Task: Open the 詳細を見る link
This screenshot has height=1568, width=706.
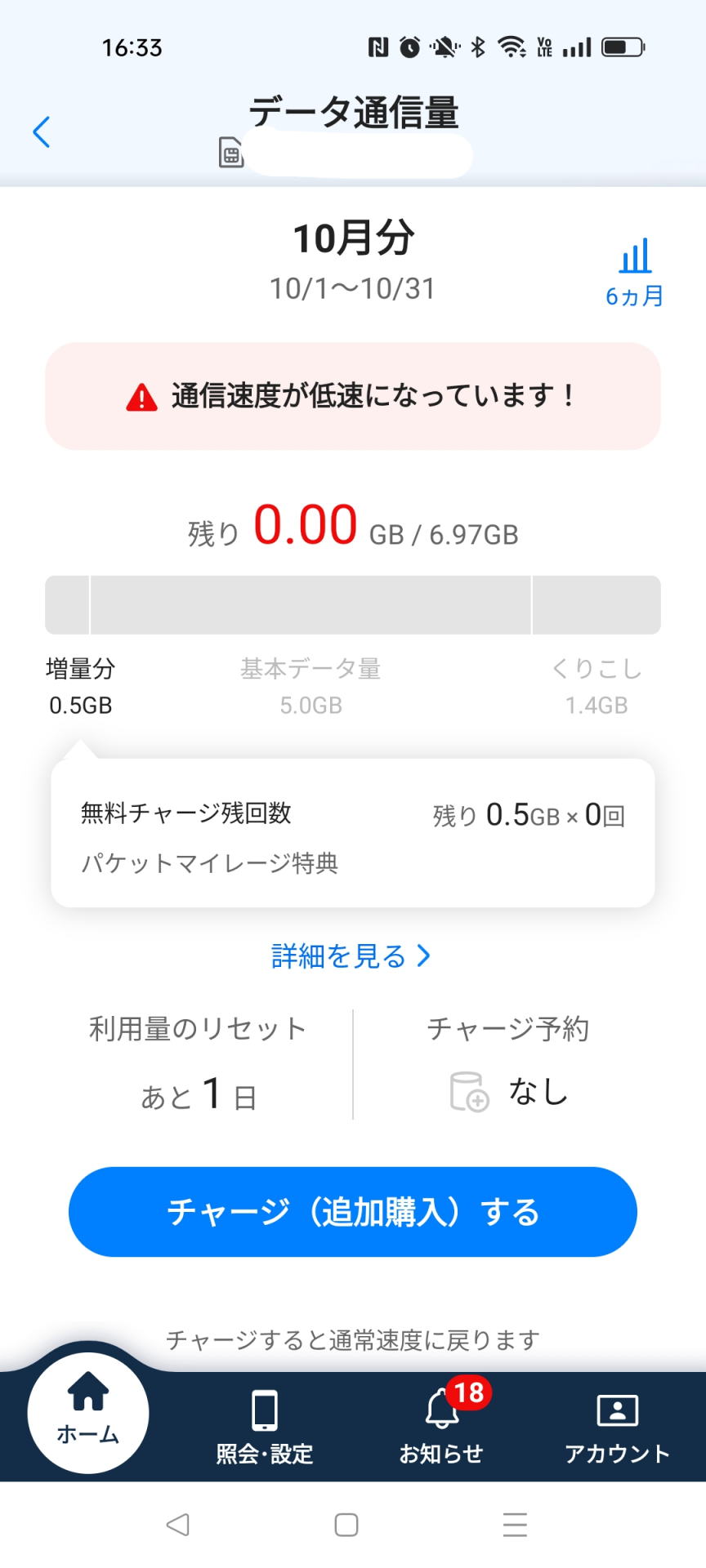Action: 351,955
